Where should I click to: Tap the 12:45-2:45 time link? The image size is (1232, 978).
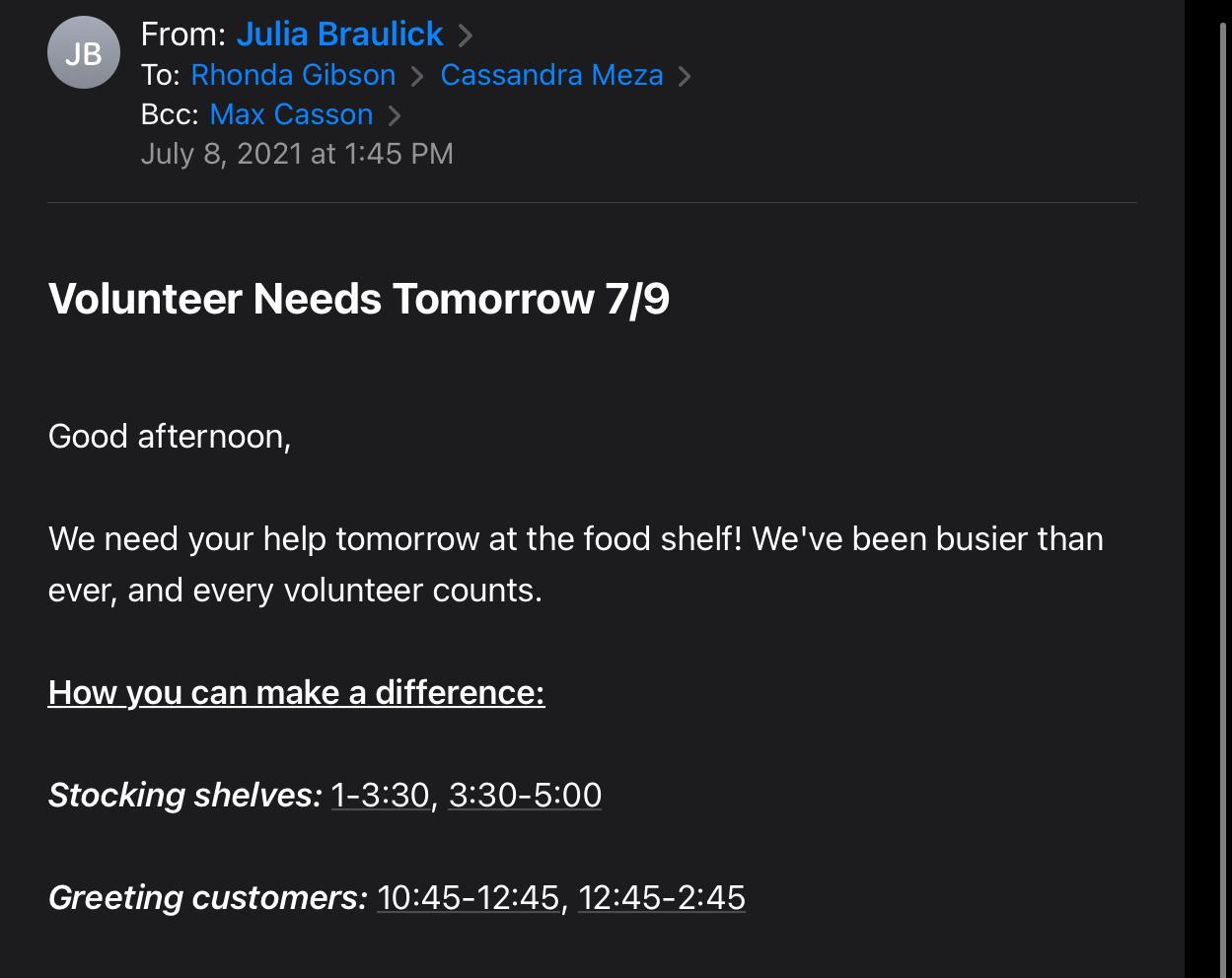coord(661,897)
